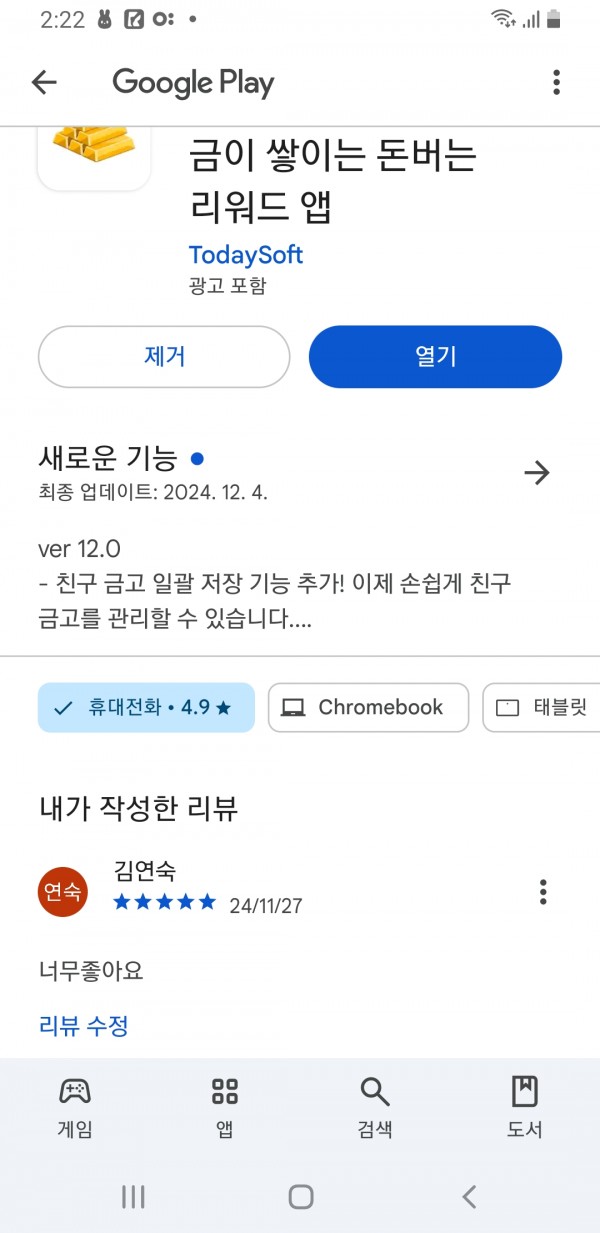The width and height of the screenshot is (600, 1233).
Task: Tap 리뷰 수정 to edit the review
Action: [x=84, y=1025]
